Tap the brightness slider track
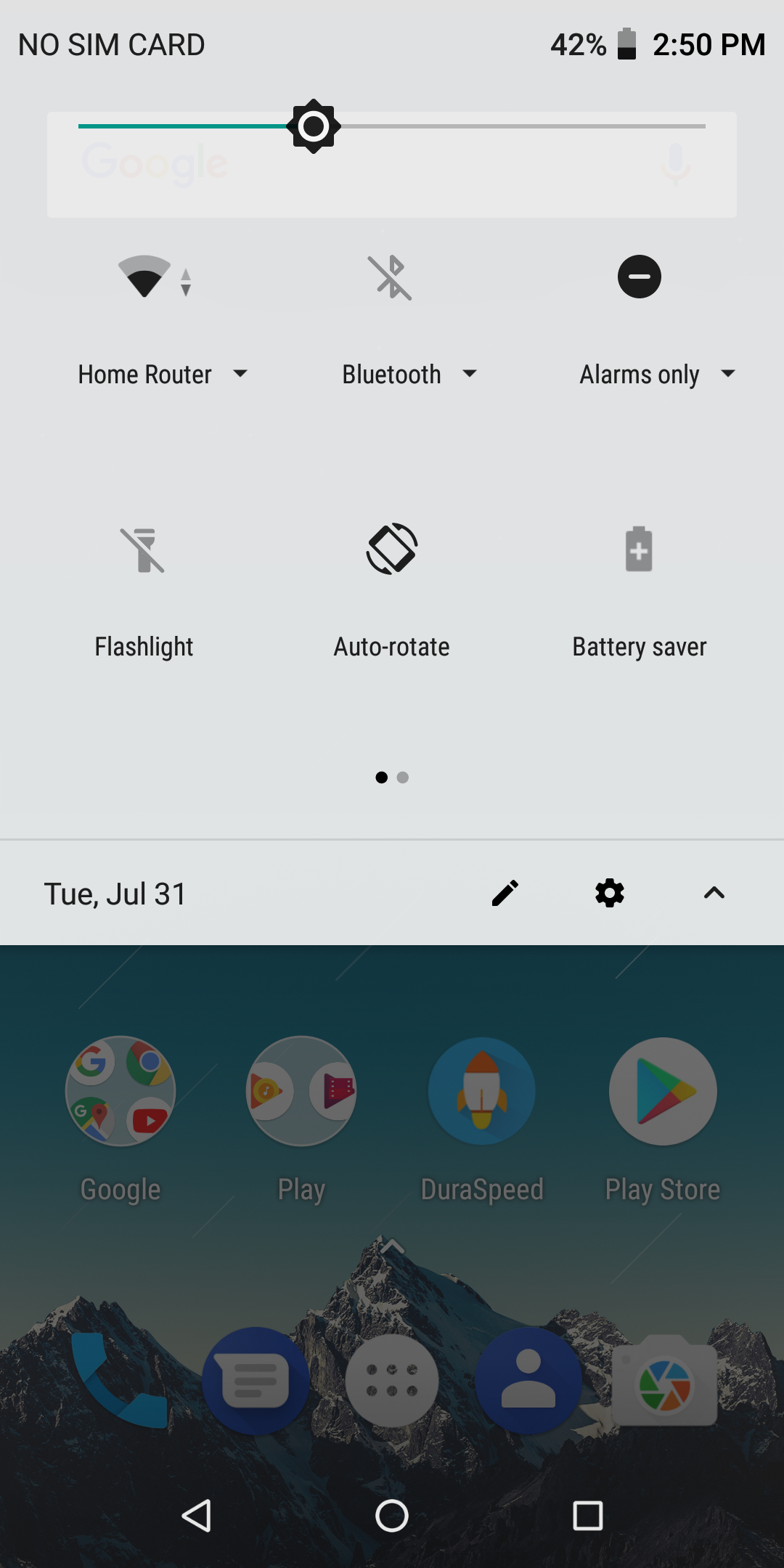Screen dimensions: 784x1568 [392, 126]
